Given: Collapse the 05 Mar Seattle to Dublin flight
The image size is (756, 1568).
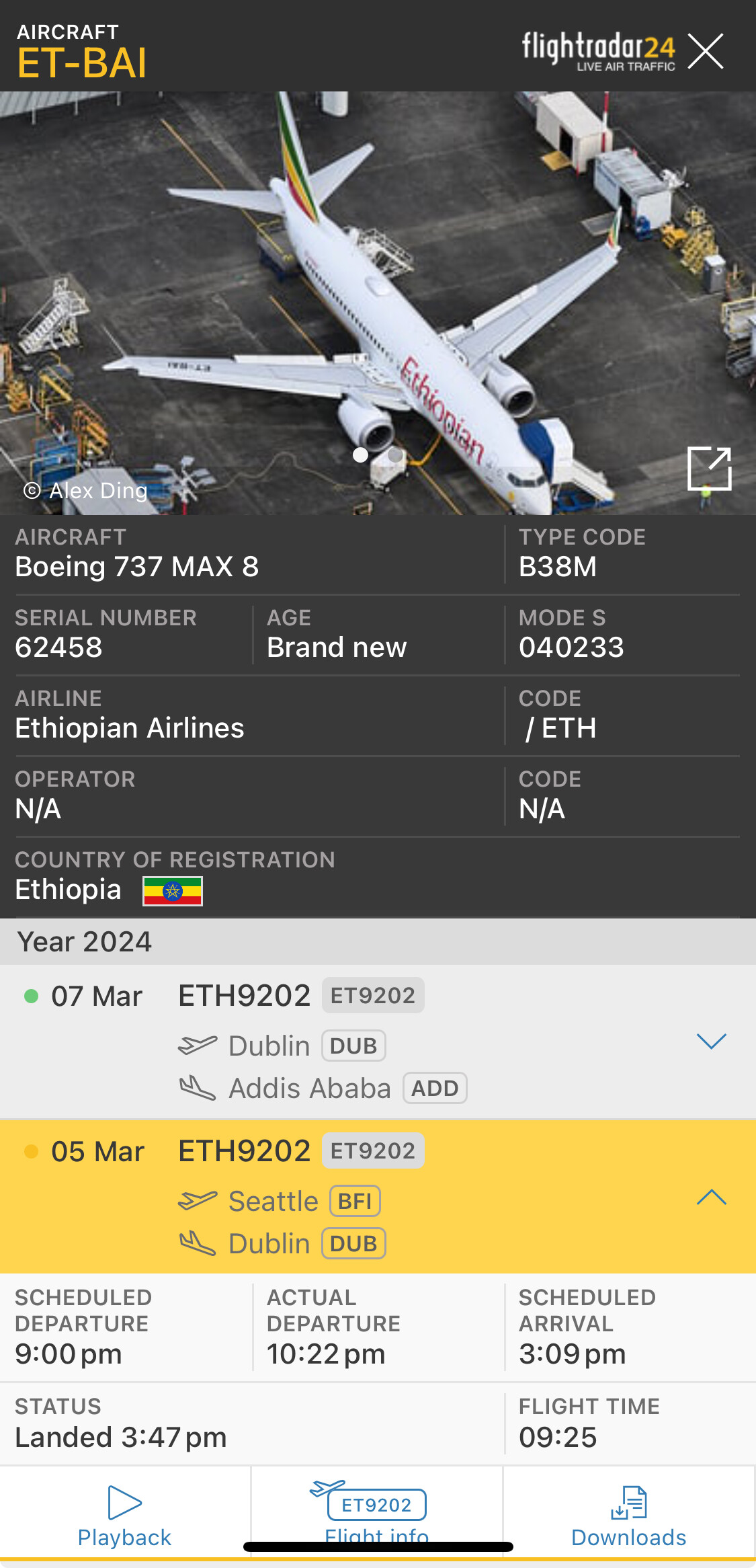Looking at the screenshot, I should tap(711, 1197).
